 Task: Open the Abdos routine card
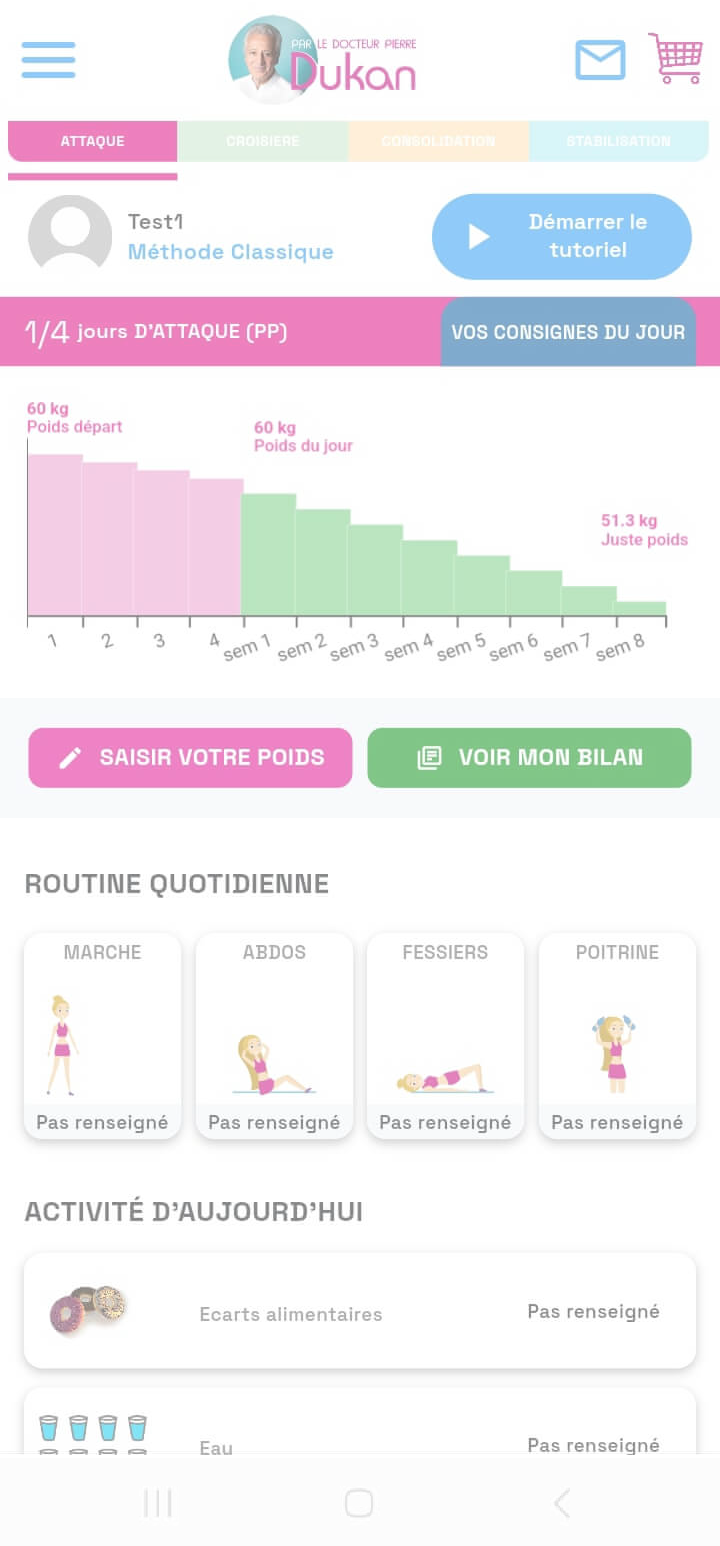pyautogui.click(x=274, y=1035)
